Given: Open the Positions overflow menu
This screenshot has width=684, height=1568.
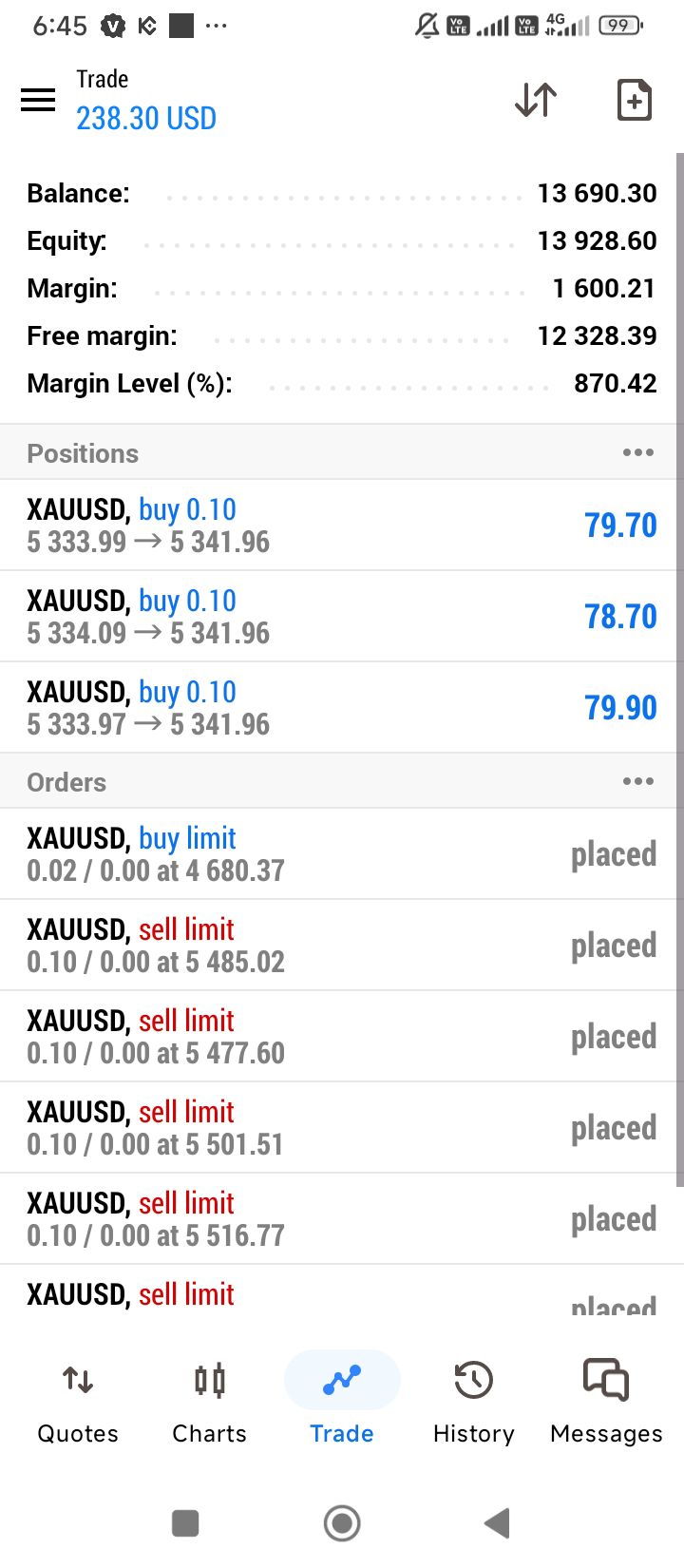Looking at the screenshot, I should [x=637, y=452].
